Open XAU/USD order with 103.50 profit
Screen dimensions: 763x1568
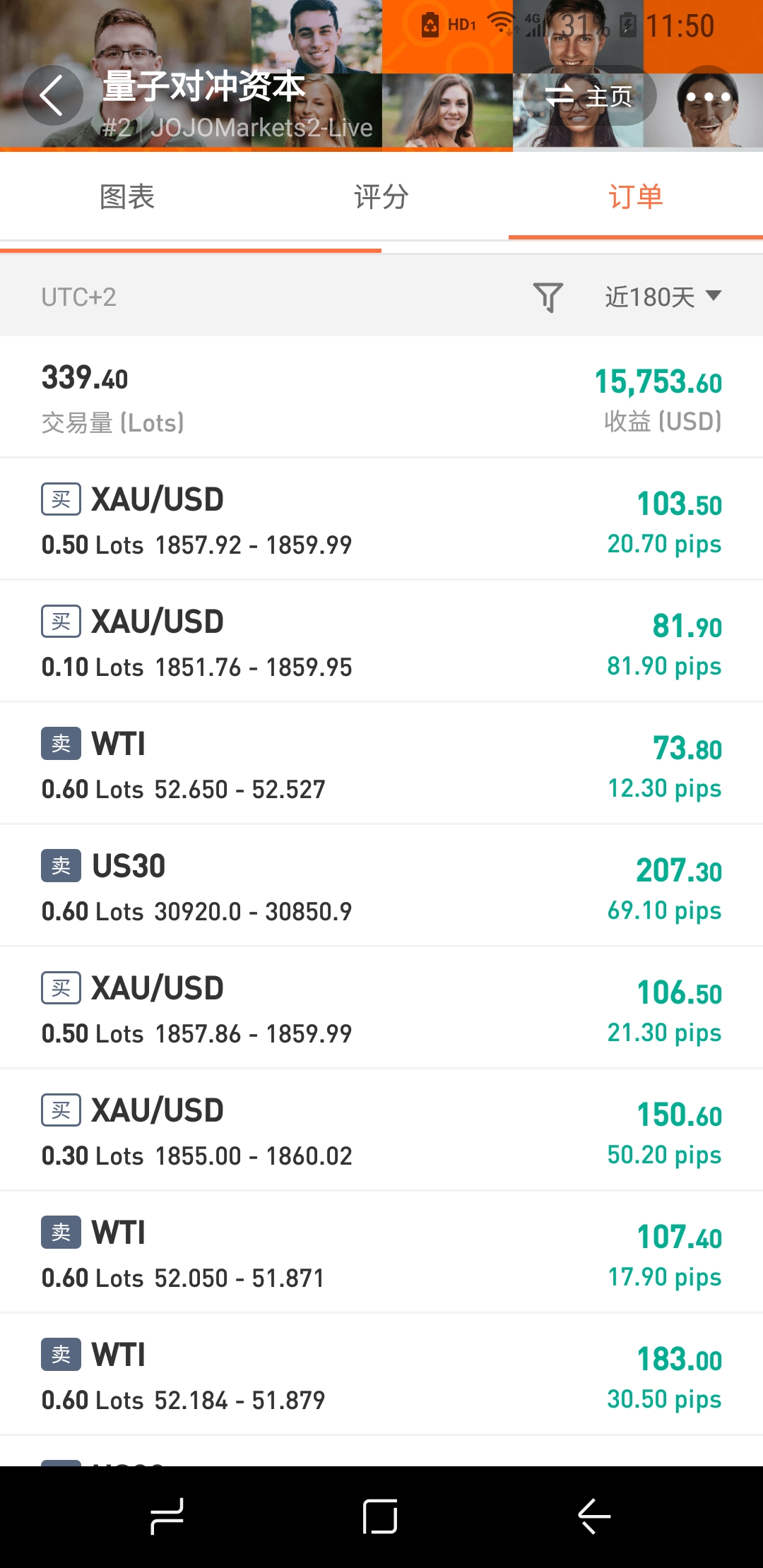[381, 521]
